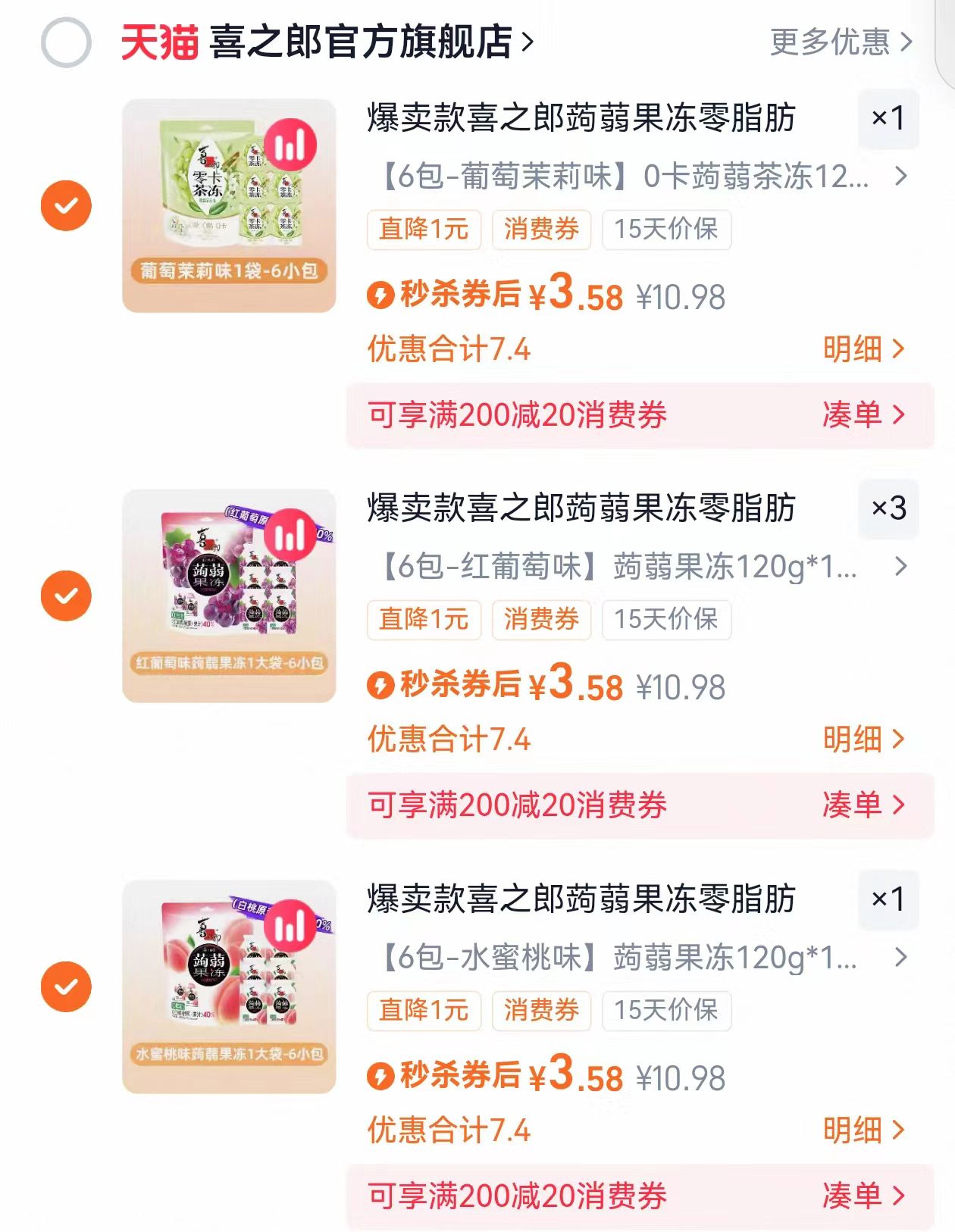Select the store checkbox for 喜之郎官方旗舰店
The height and width of the screenshot is (1232, 955).
[67, 43]
